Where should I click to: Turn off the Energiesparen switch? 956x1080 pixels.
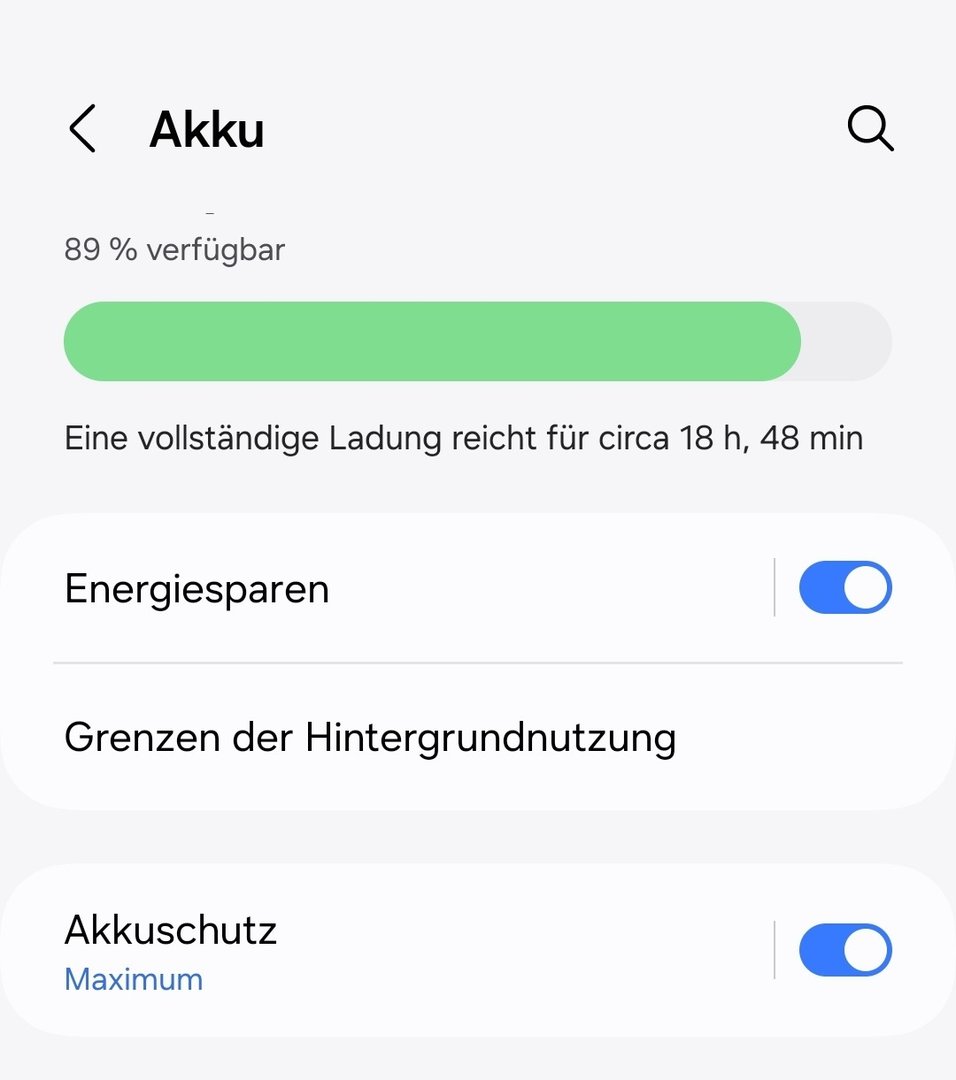pyautogui.click(x=845, y=588)
